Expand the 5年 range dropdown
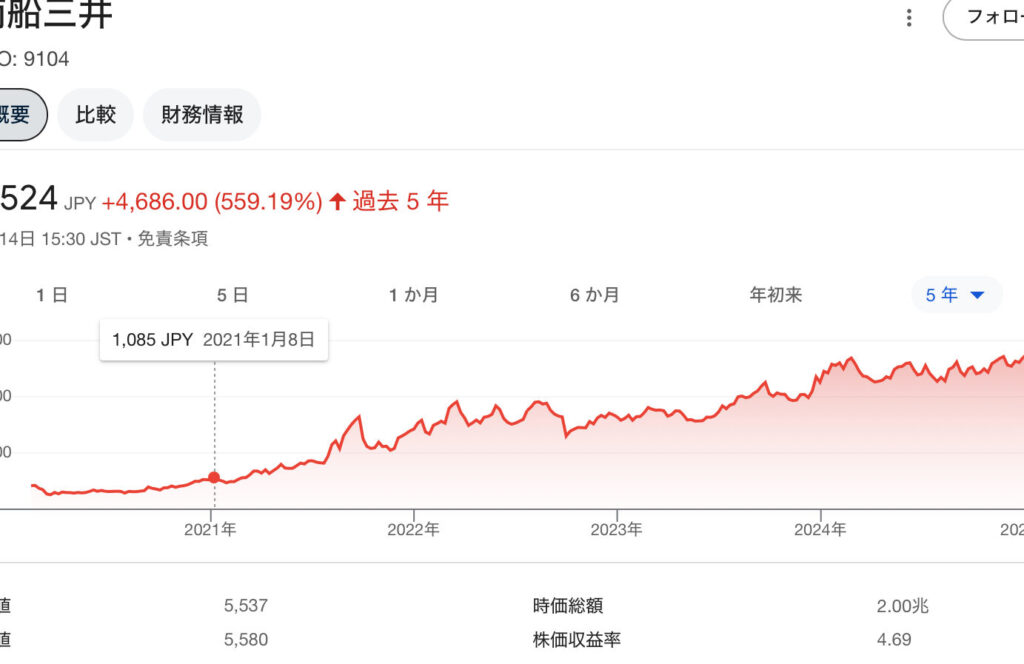Screen dimensions: 1024x664 click(x=956, y=295)
